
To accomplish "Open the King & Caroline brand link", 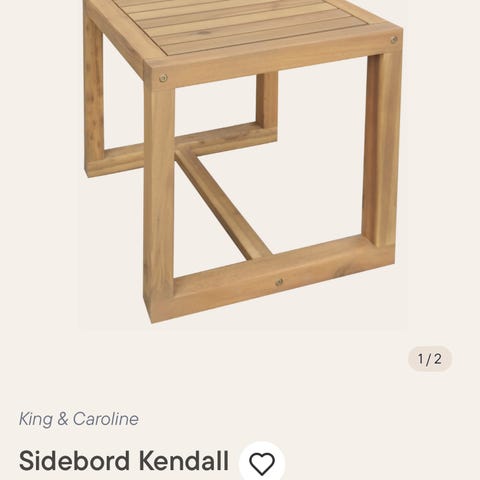I will (79, 419).
